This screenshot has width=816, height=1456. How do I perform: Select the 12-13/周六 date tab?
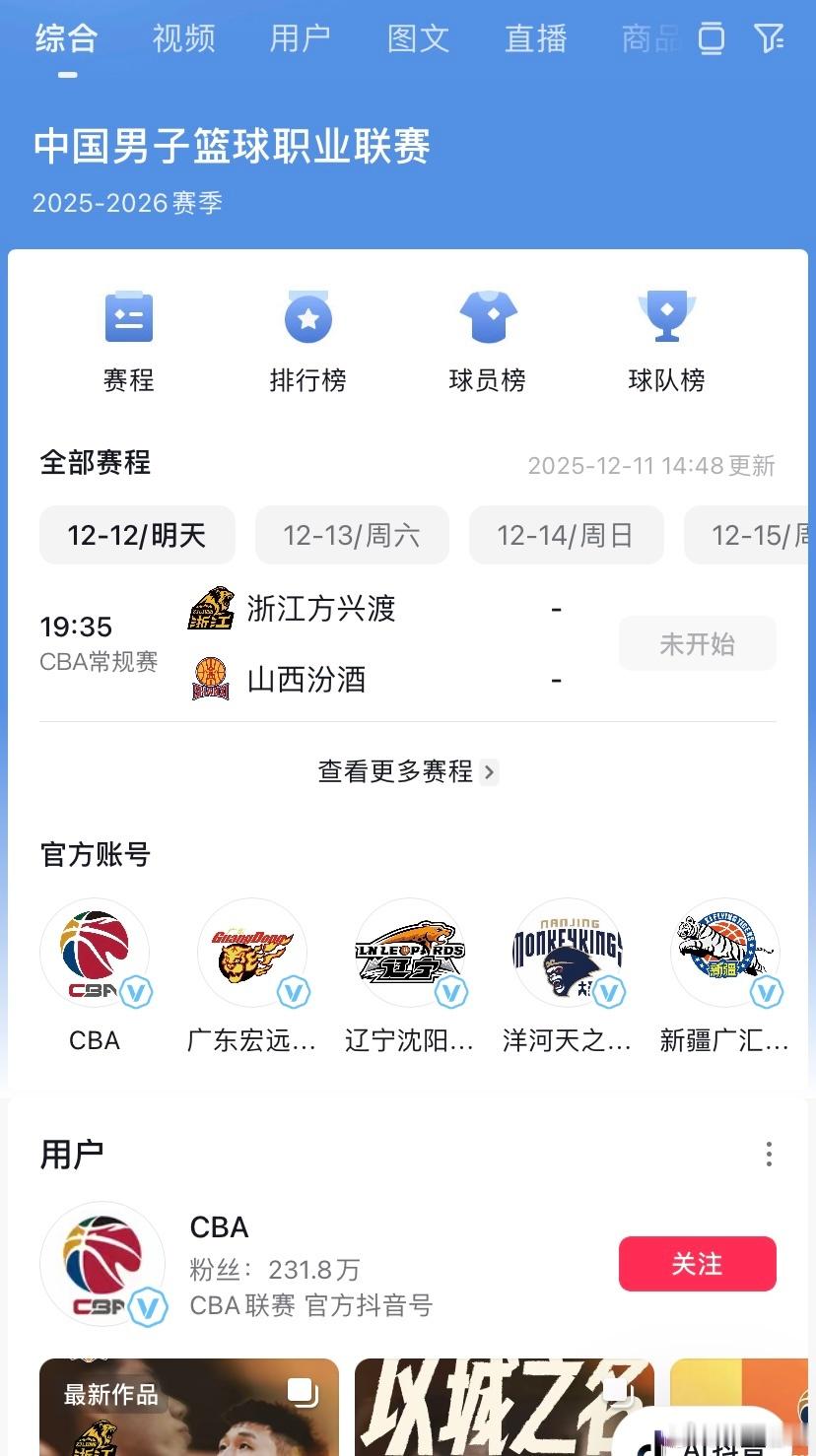[352, 535]
